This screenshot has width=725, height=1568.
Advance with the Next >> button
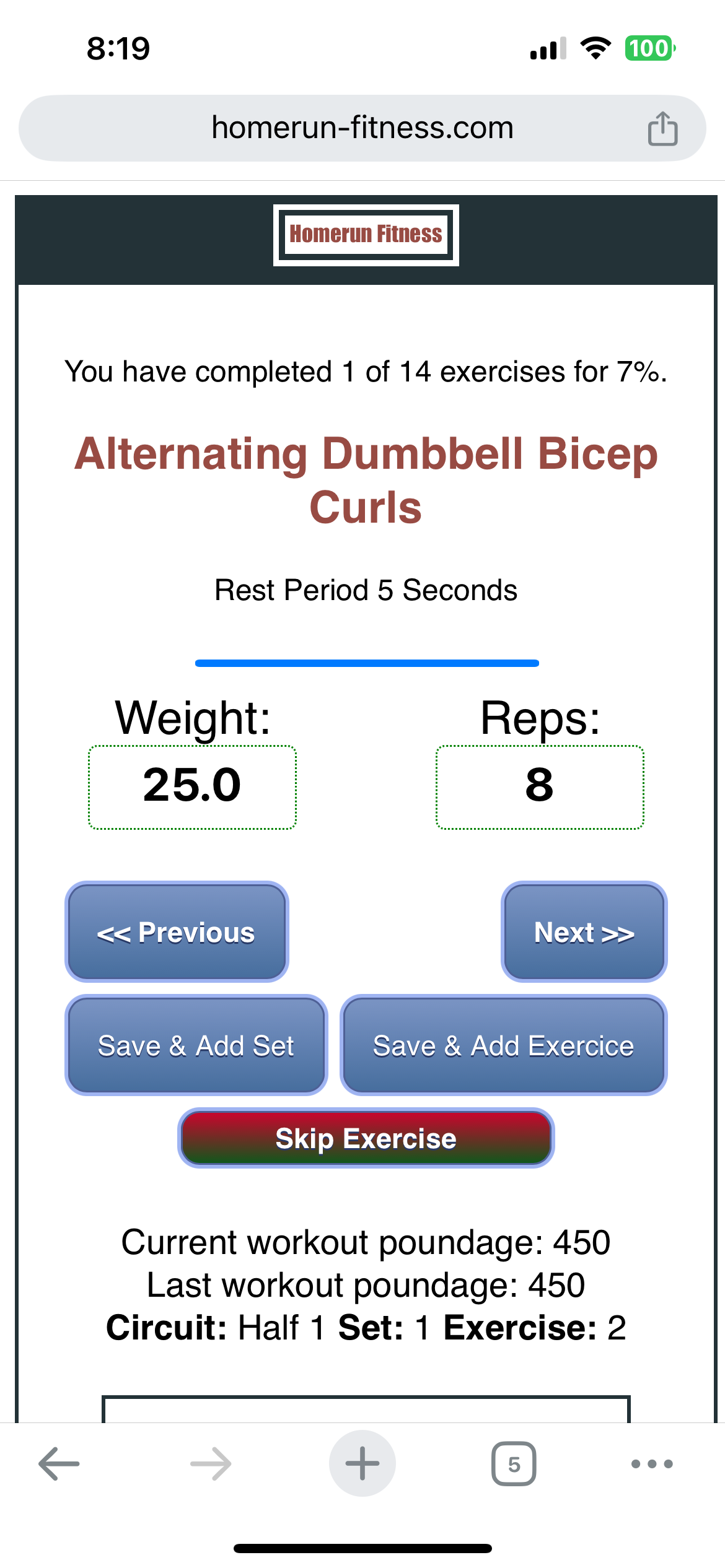click(x=584, y=932)
